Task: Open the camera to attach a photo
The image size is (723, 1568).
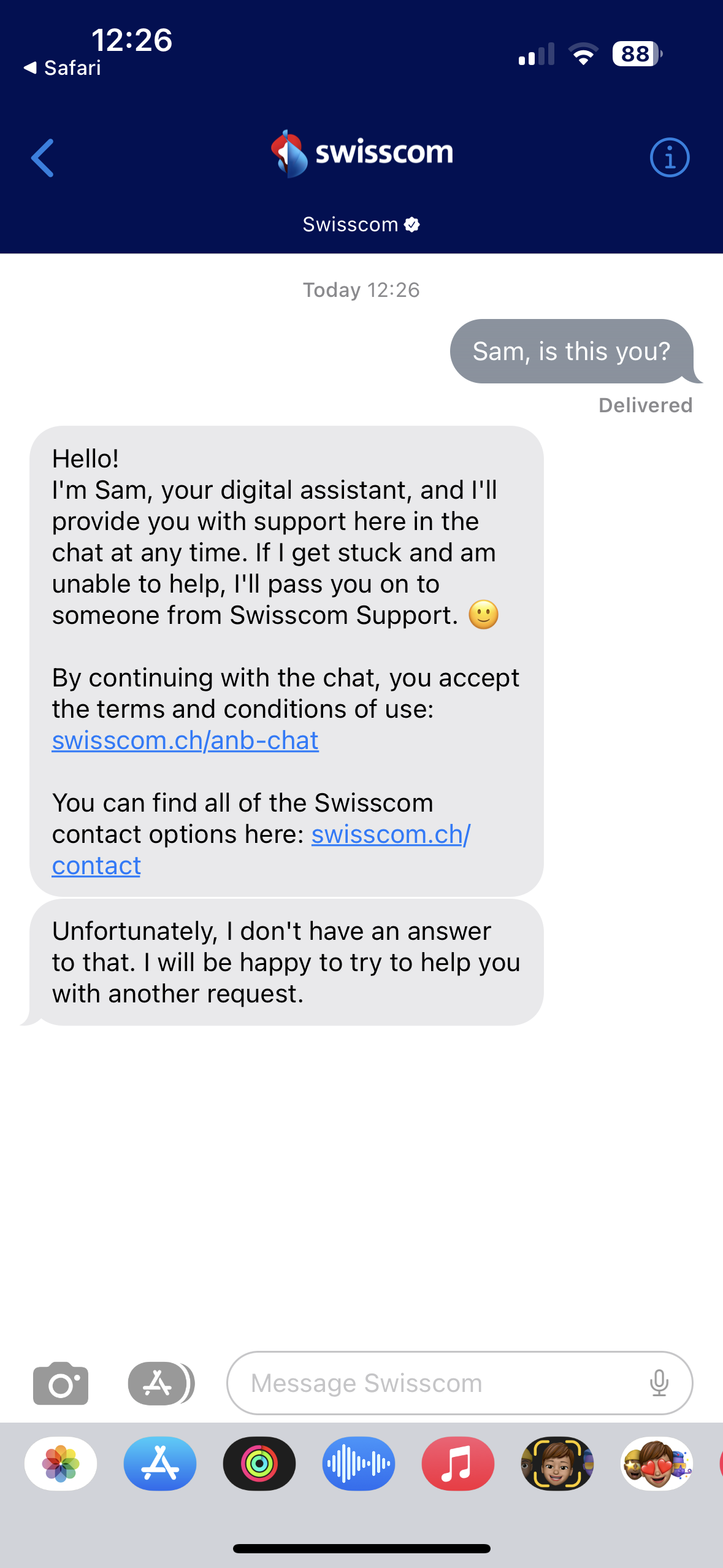Action: pos(61,1383)
